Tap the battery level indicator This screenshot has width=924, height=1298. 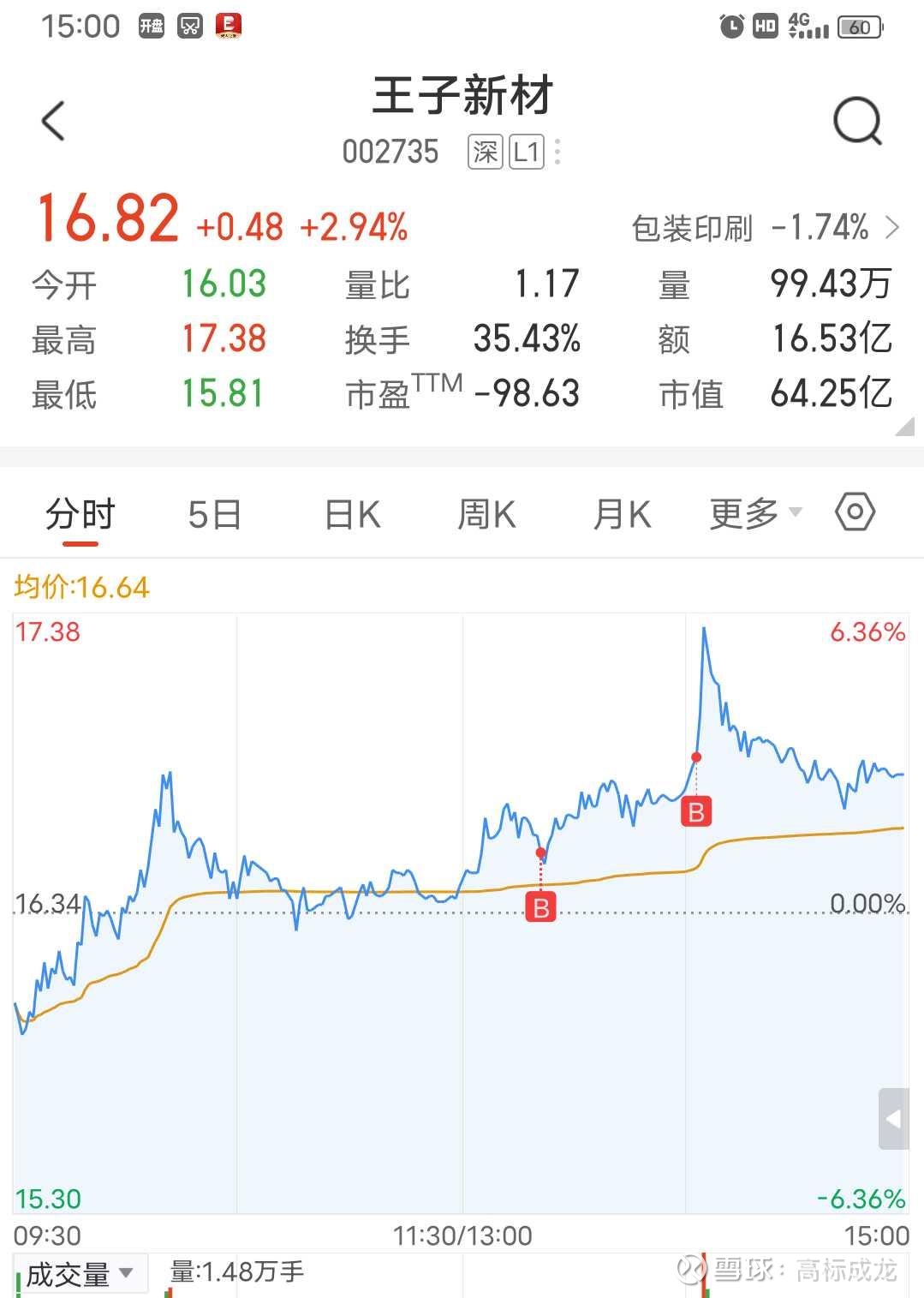[x=860, y=26]
